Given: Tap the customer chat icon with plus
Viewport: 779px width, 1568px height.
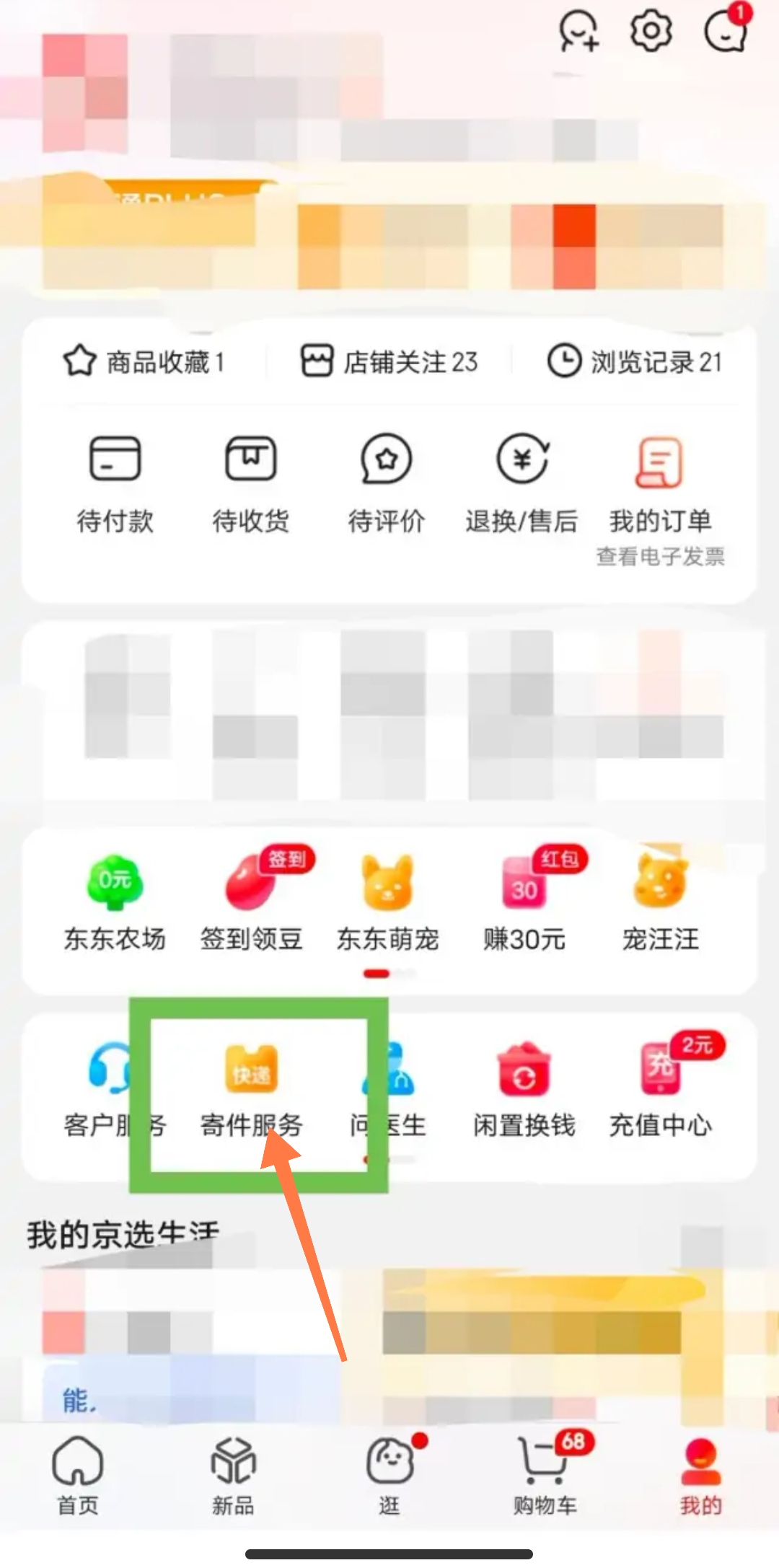Looking at the screenshot, I should 578,31.
